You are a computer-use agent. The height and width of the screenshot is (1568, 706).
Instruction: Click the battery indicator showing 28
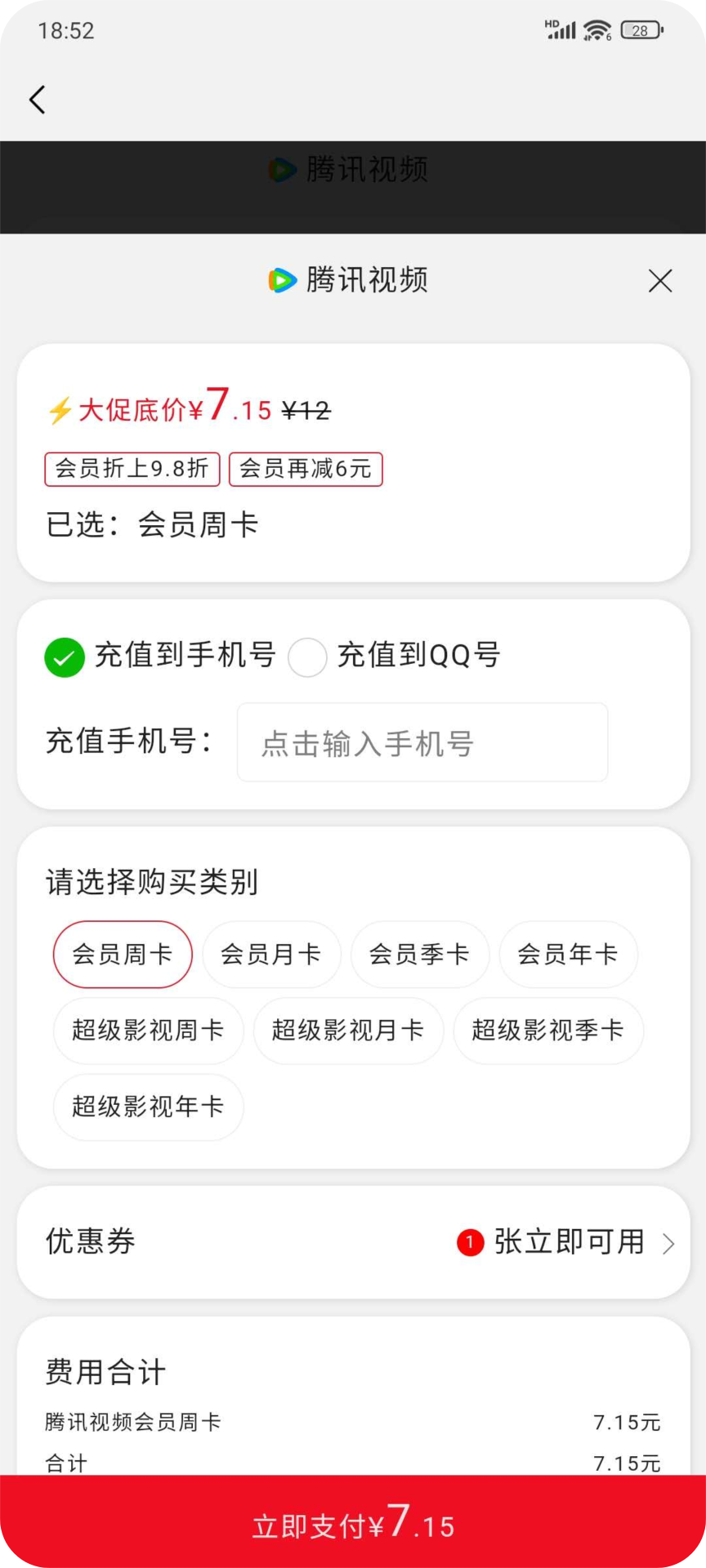pyautogui.click(x=642, y=29)
